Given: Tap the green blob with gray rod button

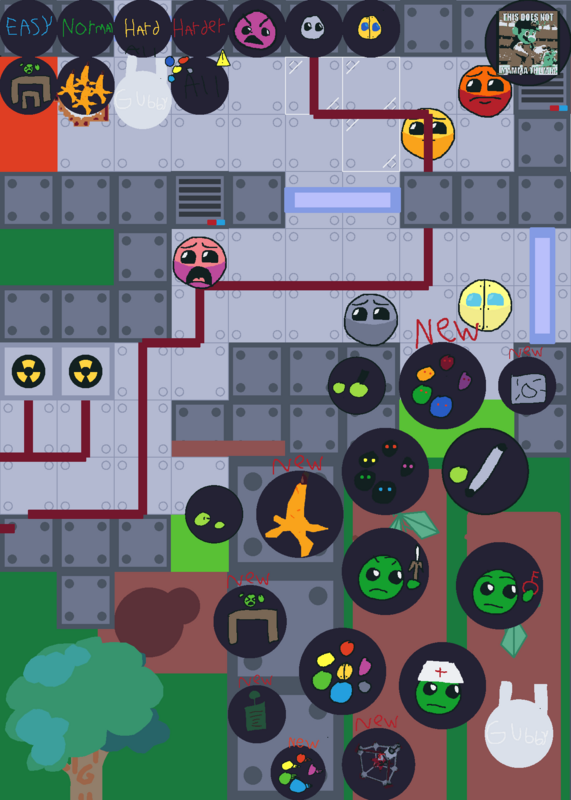Looking at the screenshot, I should point(485,471).
